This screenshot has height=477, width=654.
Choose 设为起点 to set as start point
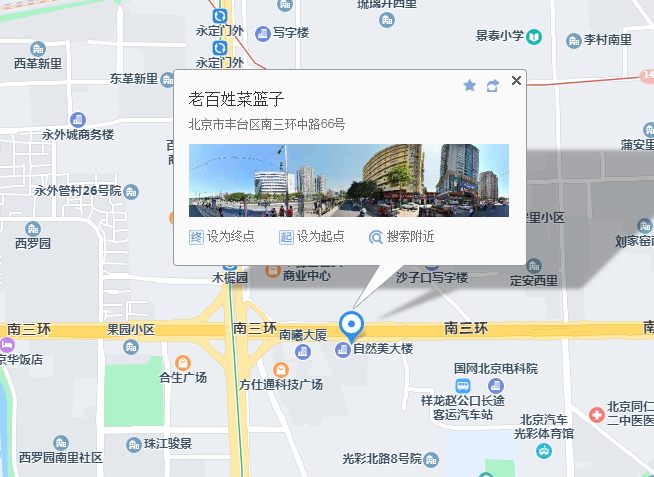[311, 237]
